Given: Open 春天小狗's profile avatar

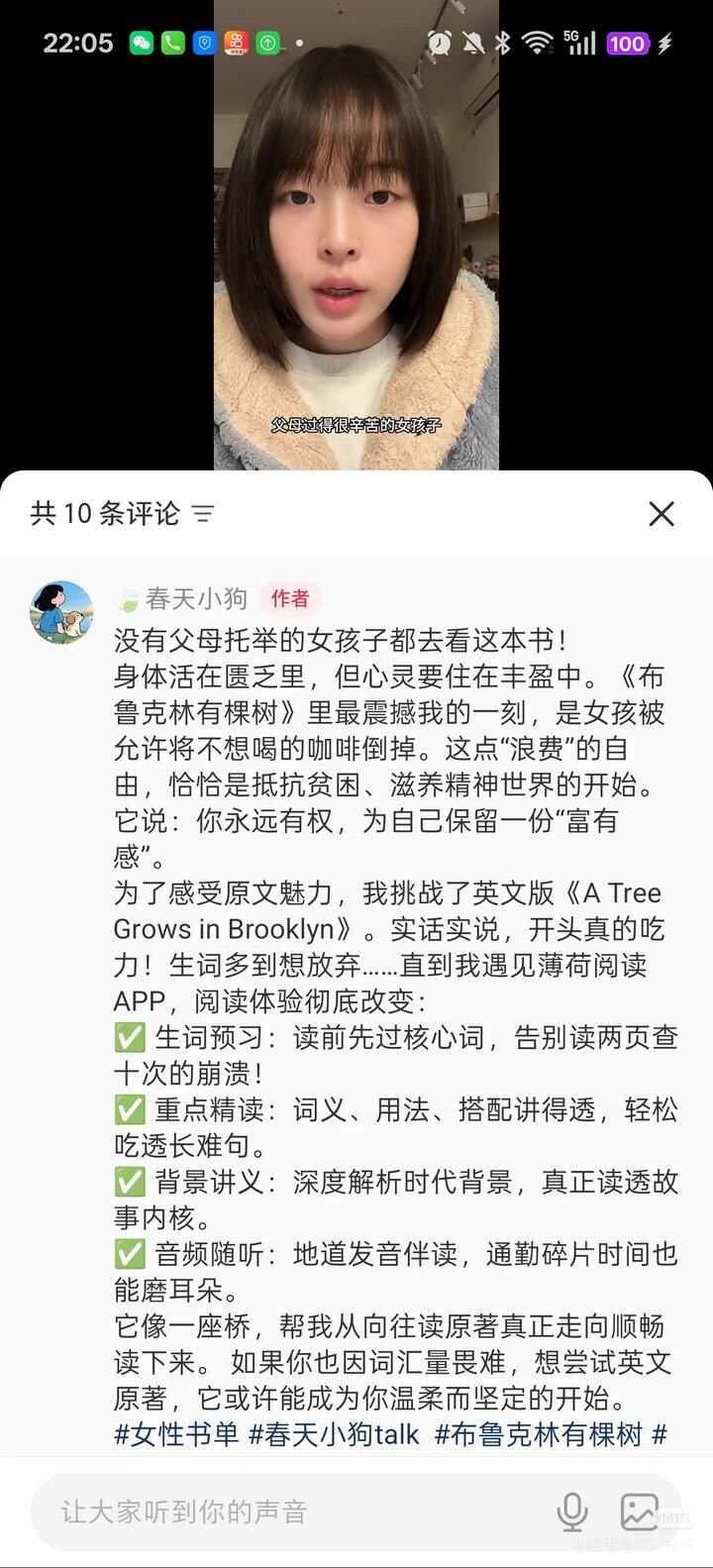Looking at the screenshot, I should (61, 611).
